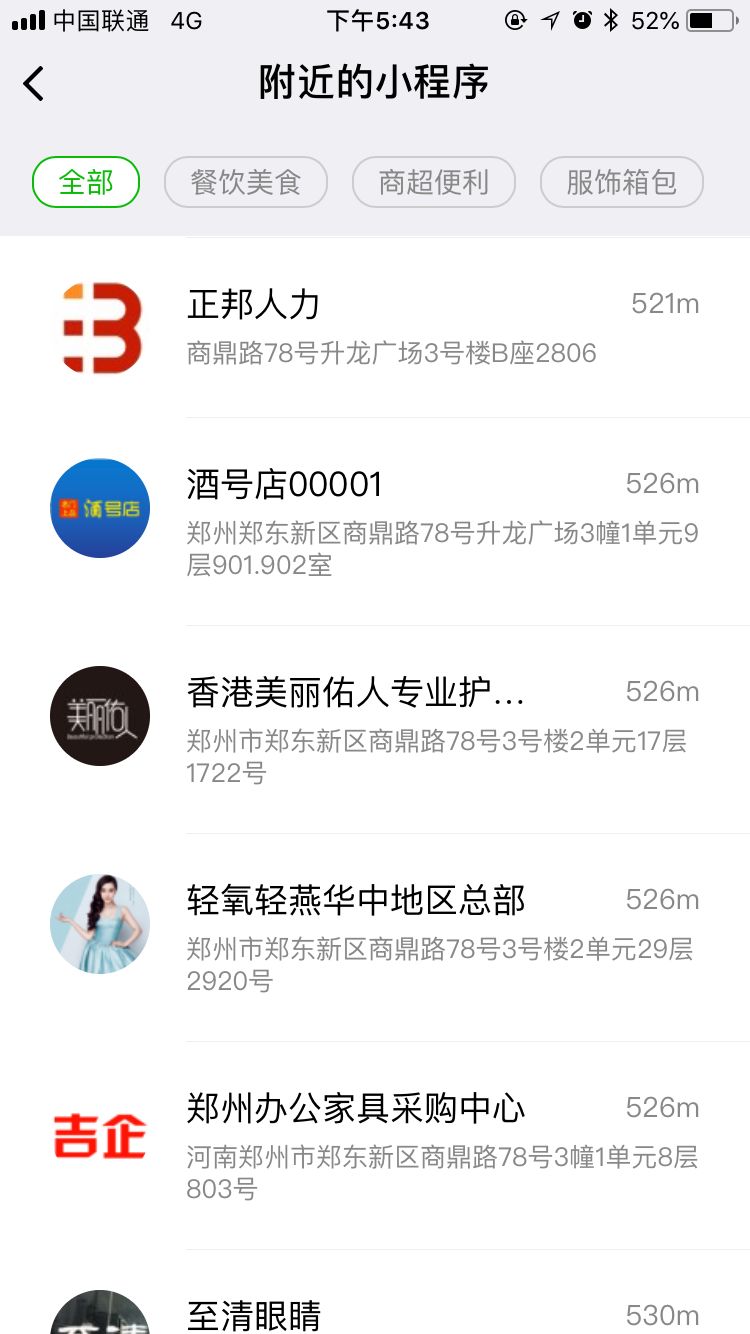Switch to the 餐饮美食 category

click(x=246, y=182)
